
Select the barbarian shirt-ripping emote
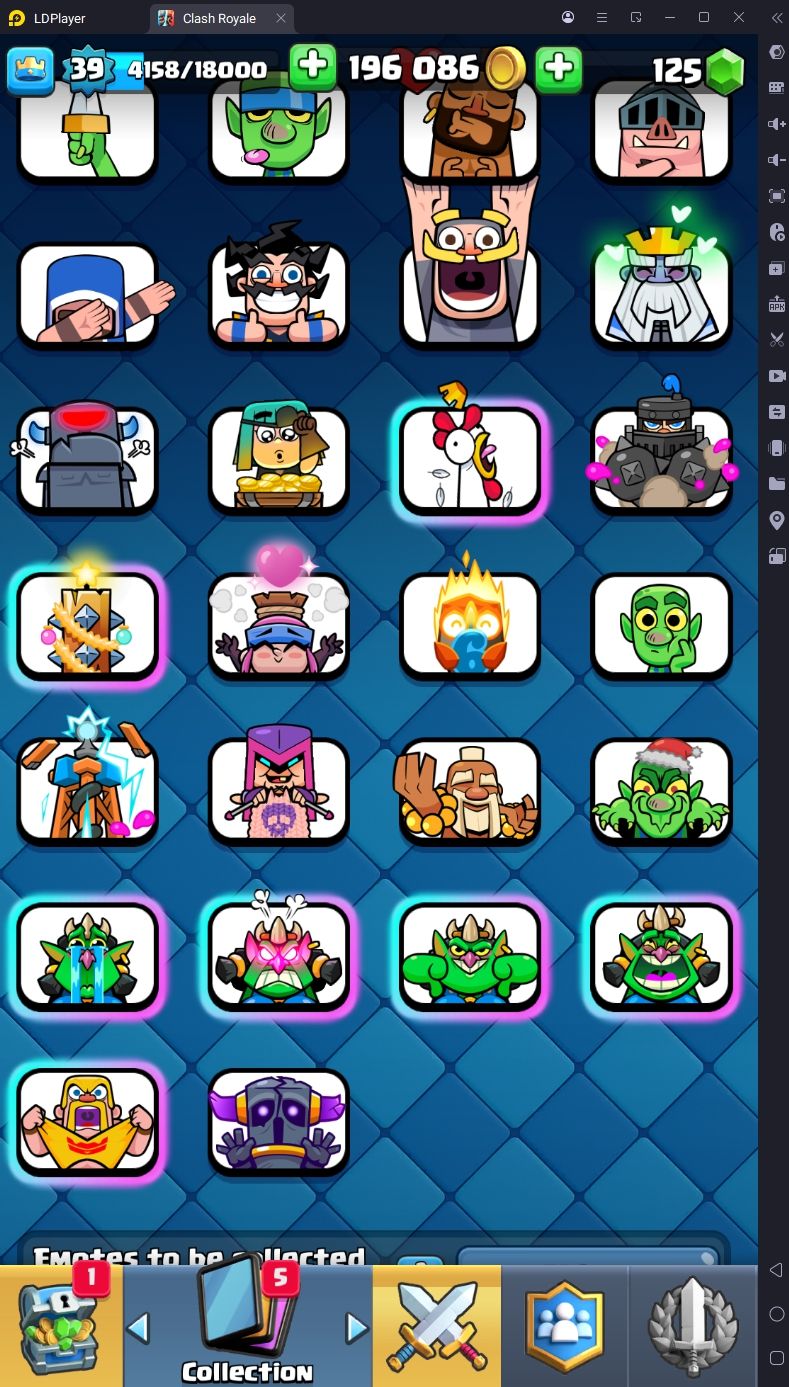click(x=88, y=1122)
